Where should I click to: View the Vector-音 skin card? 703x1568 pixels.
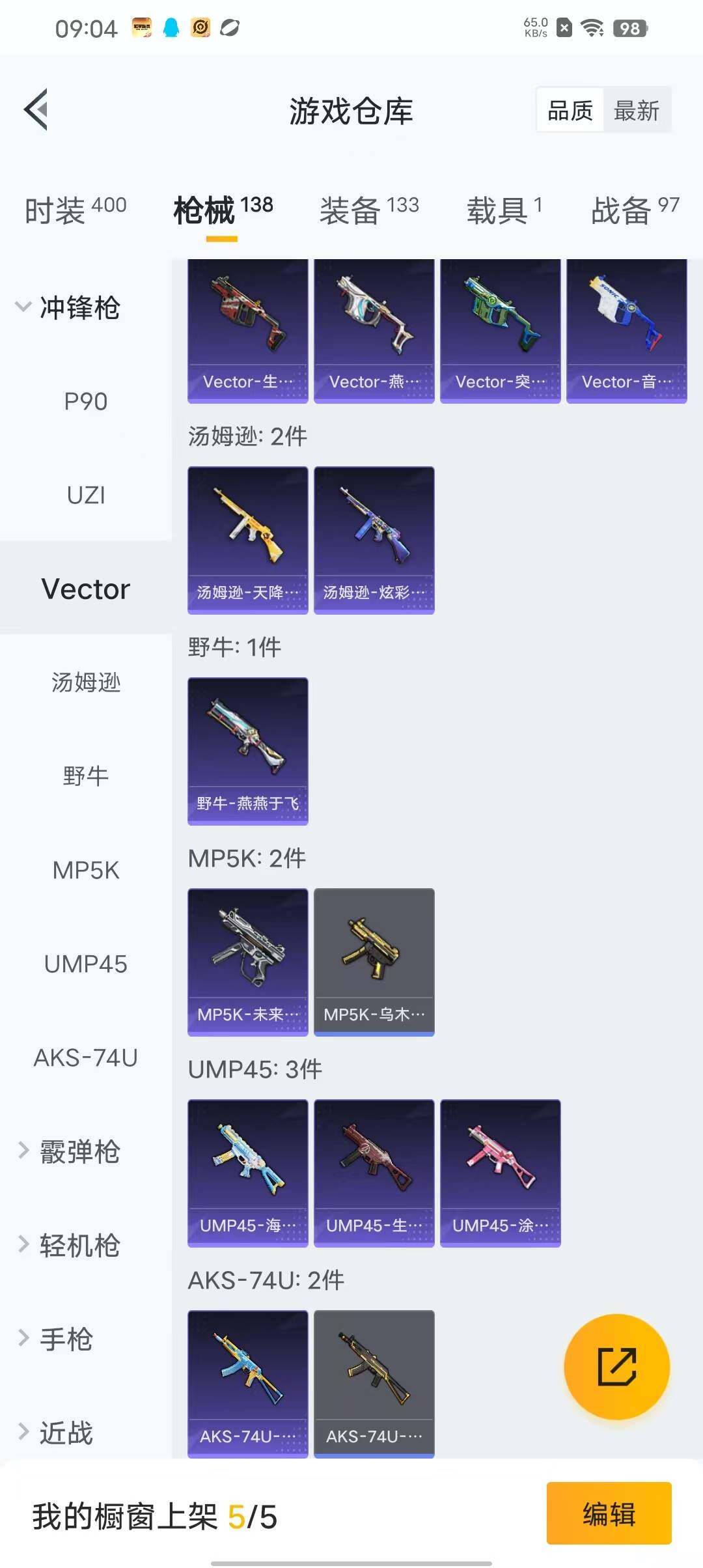[626, 331]
